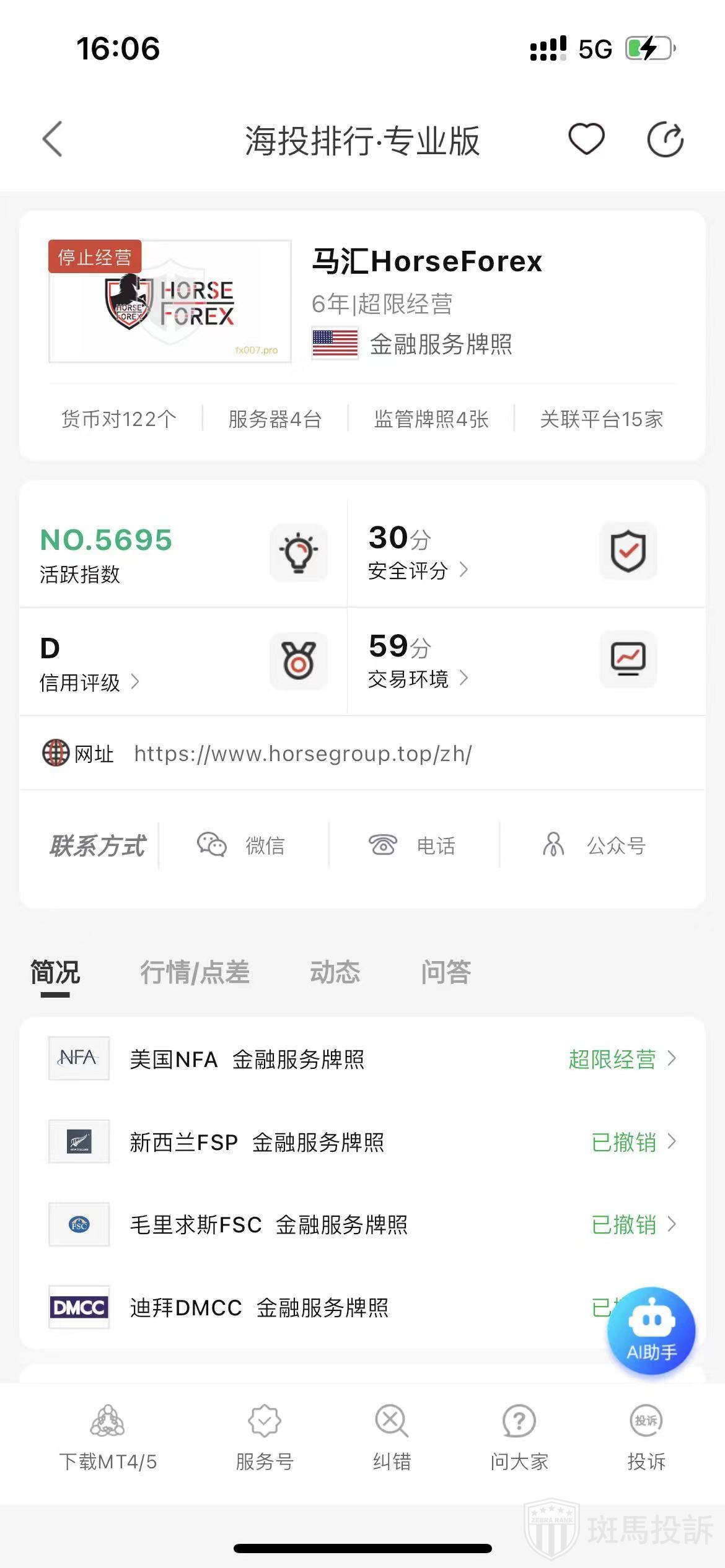
Task: Open the 公众号 contact option
Action: tap(595, 845)
